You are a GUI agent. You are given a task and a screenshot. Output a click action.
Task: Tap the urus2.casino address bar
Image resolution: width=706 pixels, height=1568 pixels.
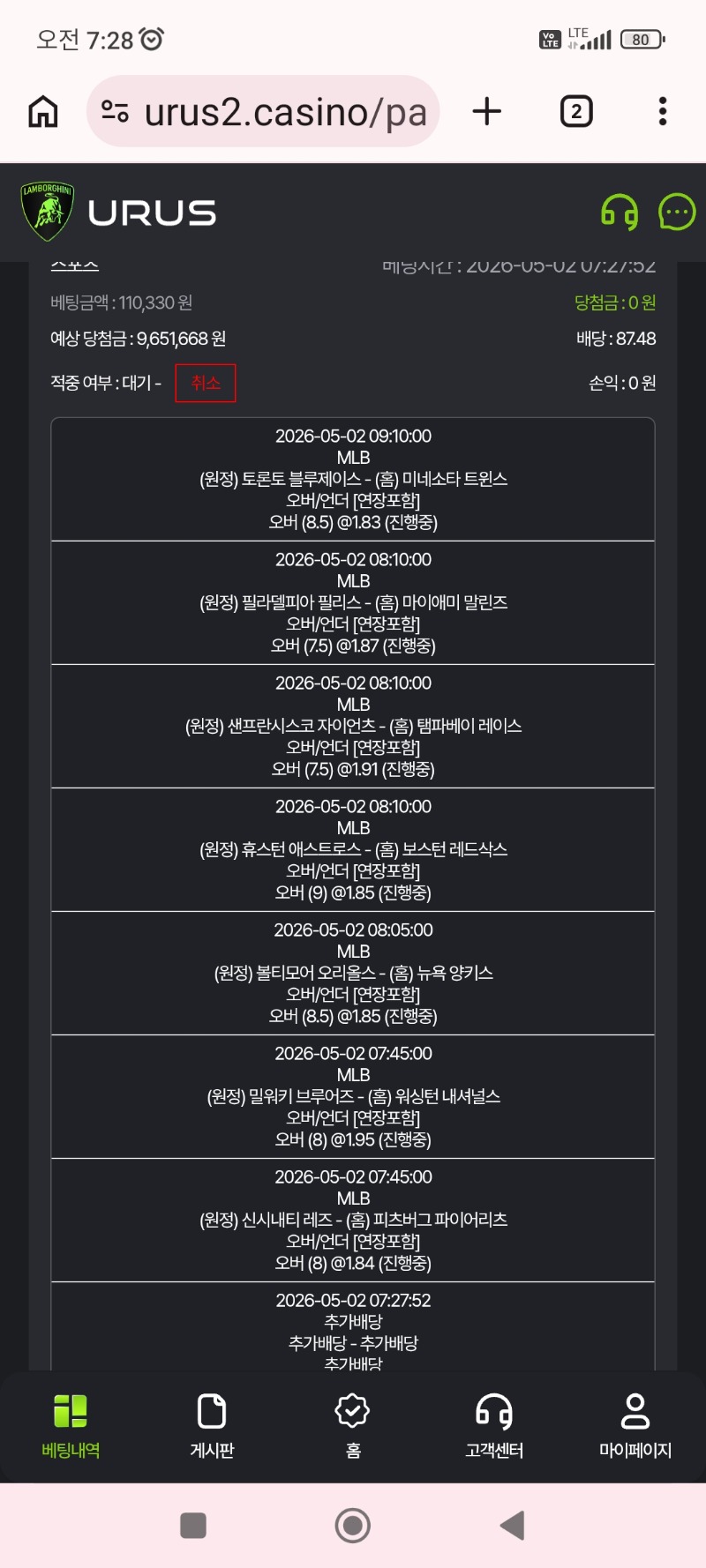[263, 112]
